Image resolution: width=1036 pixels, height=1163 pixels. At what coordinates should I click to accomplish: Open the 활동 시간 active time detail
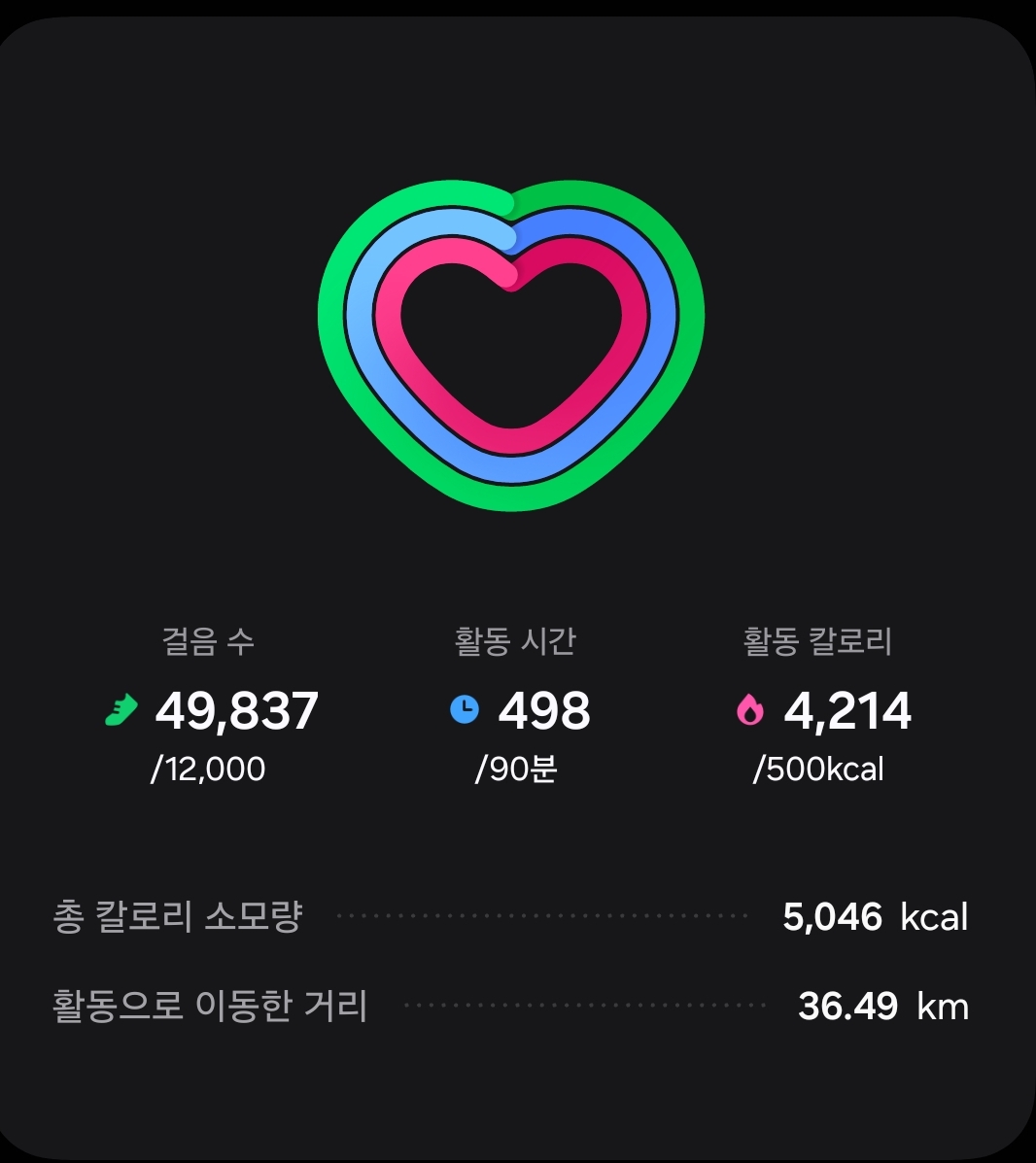click(x=516, y=708)
